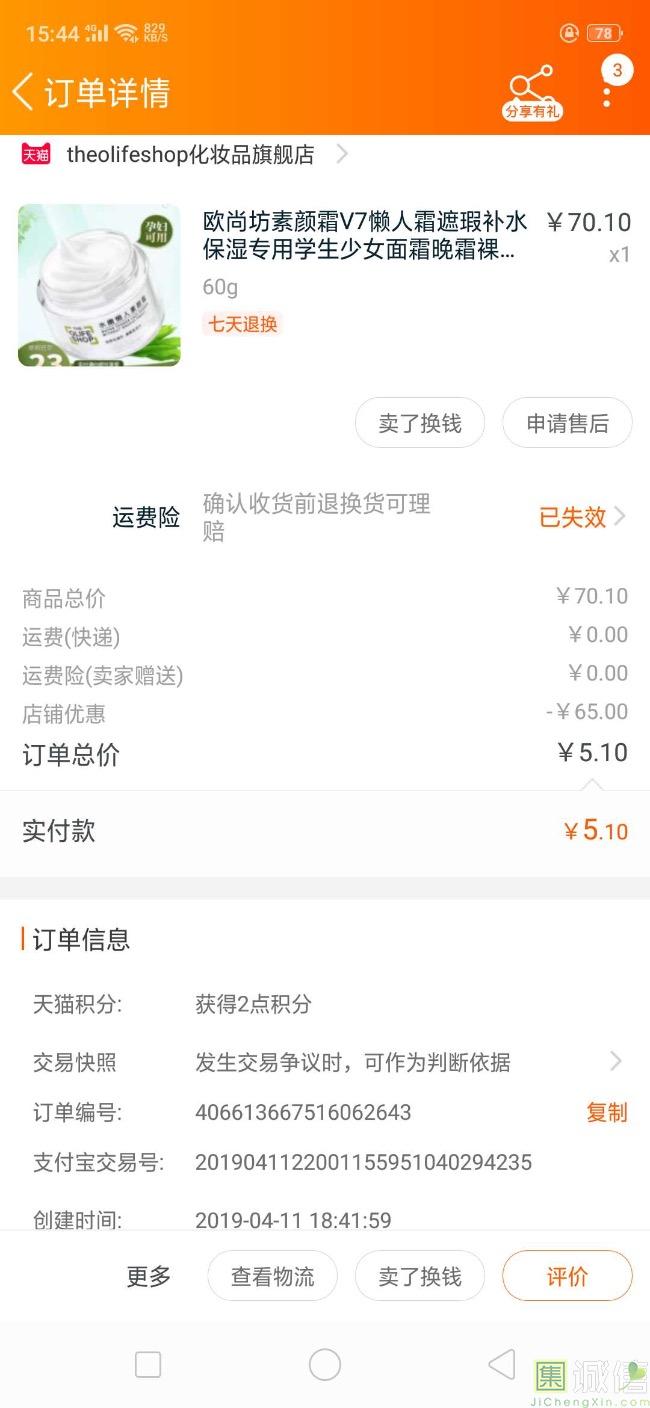
Task: Tap 更多 in the bottom bar
Action: (x=149, y=1276)
